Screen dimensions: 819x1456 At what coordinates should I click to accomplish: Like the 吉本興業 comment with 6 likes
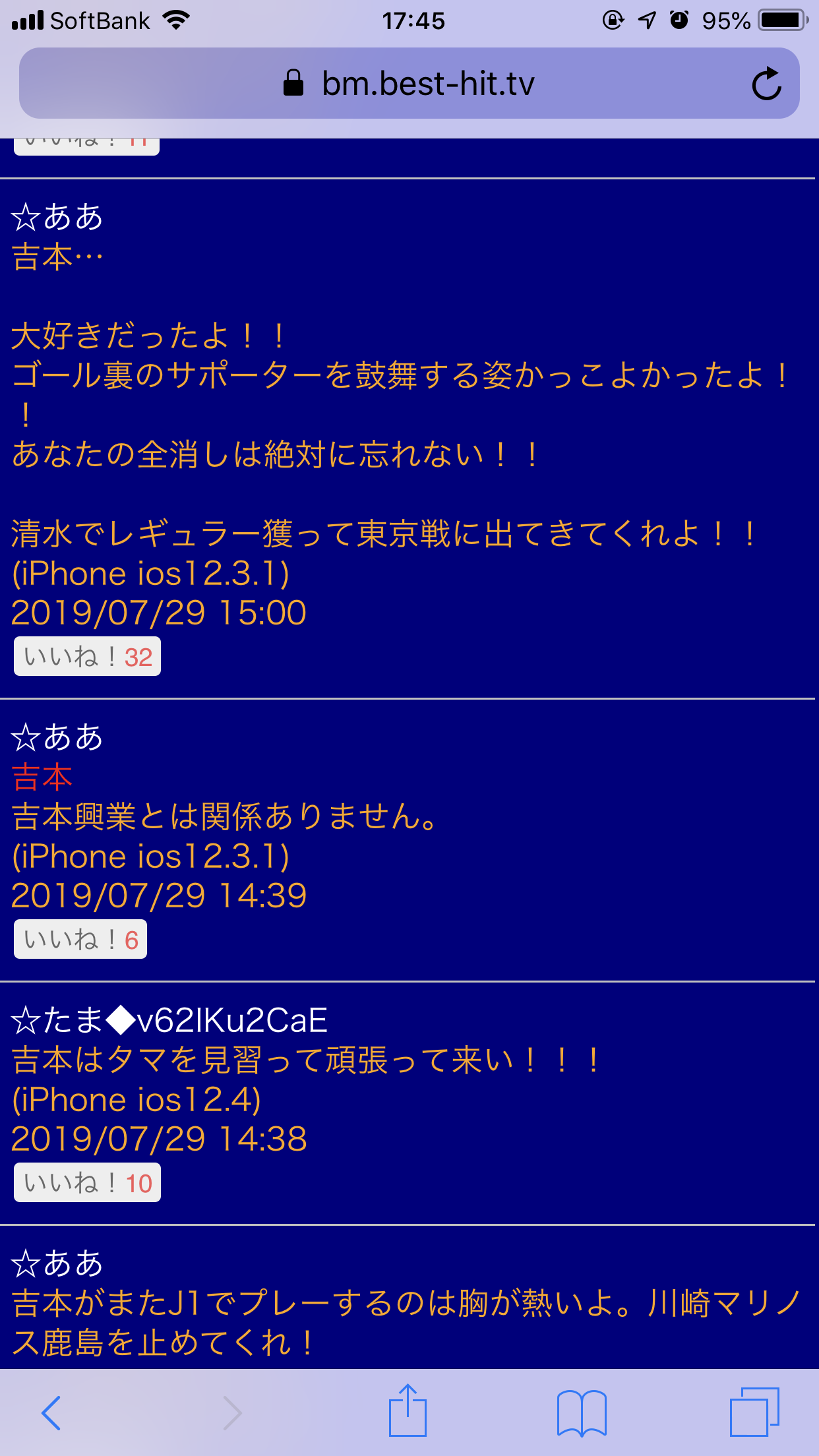pyautogui.click(x=80, y=940)
